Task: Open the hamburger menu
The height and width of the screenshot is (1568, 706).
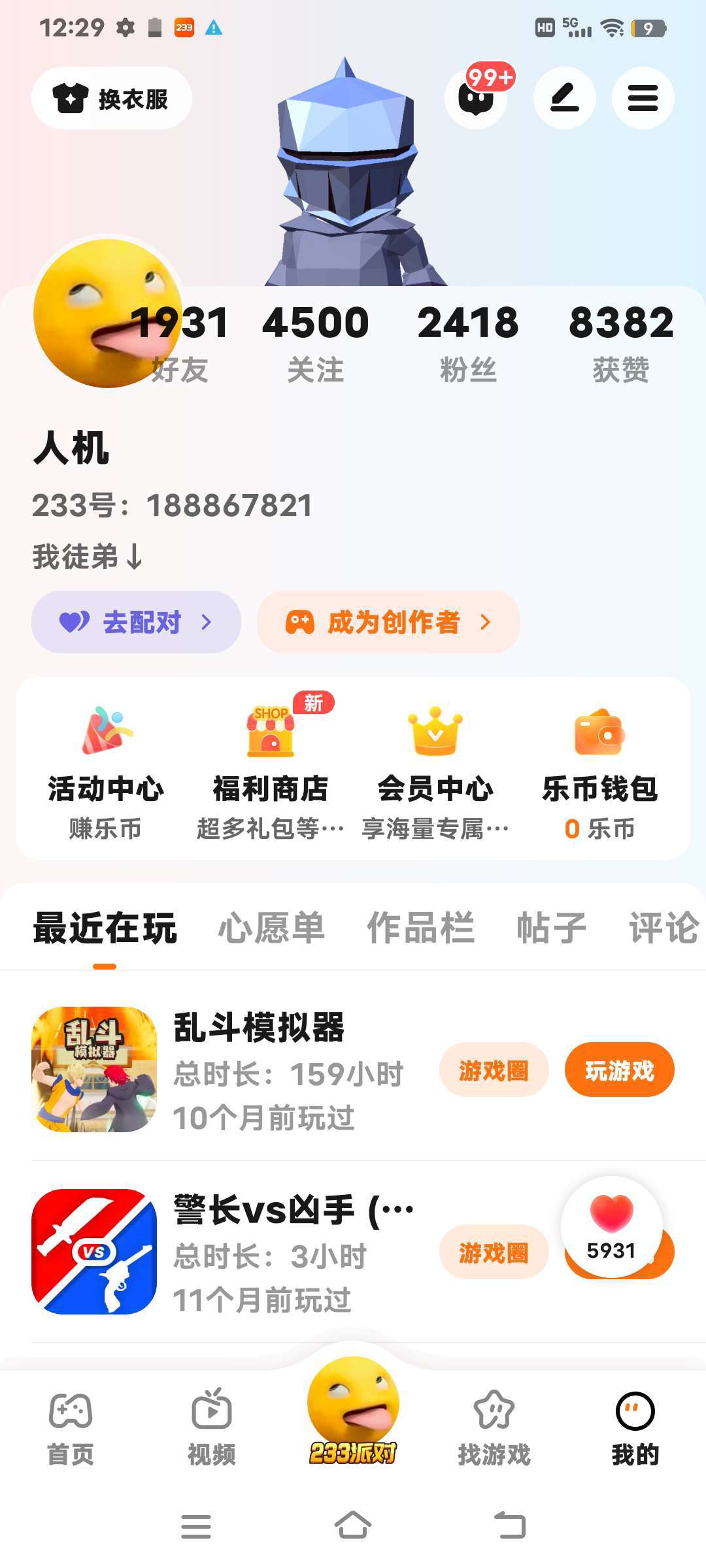Action: coord(643,99)
